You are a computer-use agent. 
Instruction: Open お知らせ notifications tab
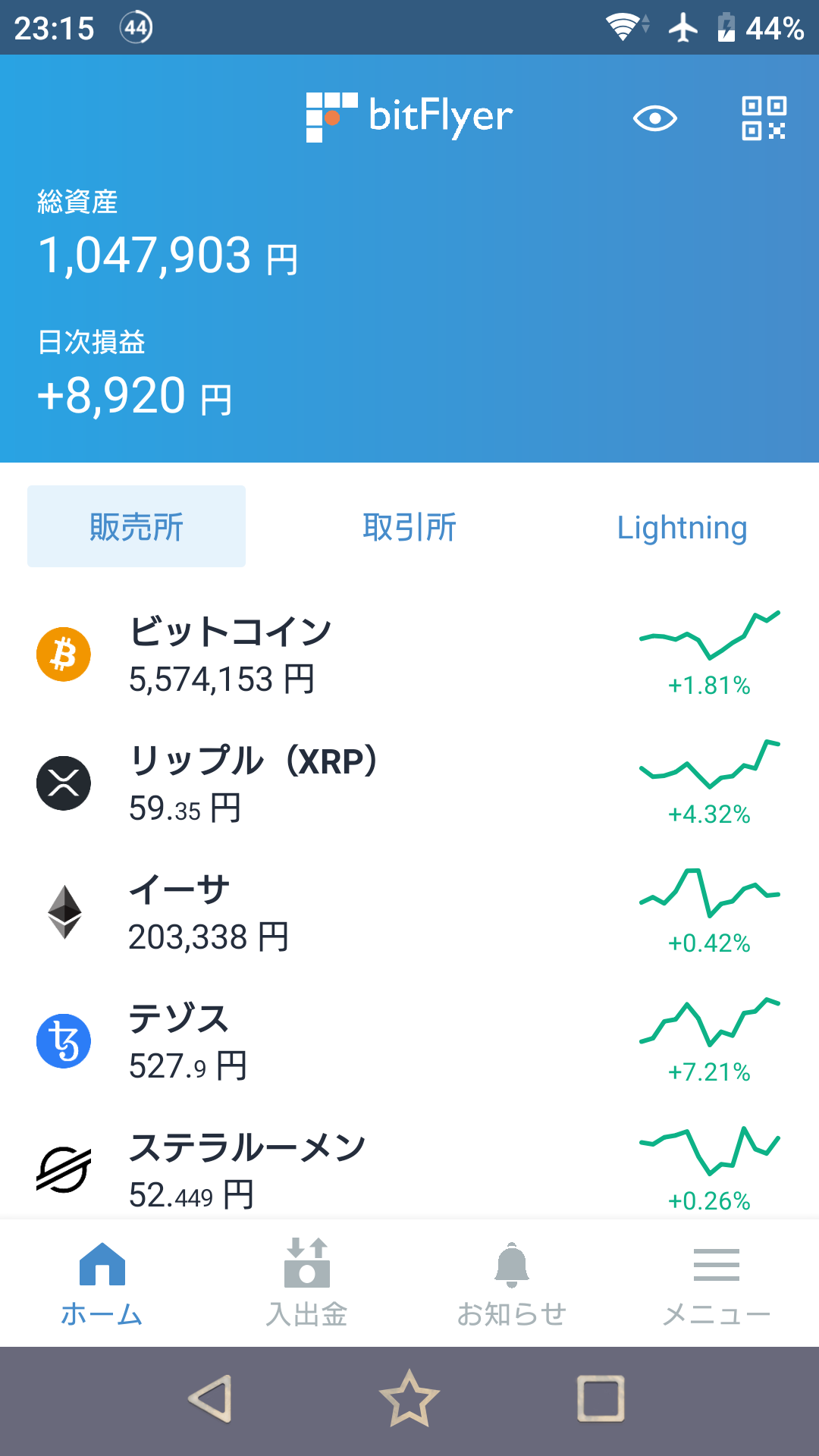512,1283
